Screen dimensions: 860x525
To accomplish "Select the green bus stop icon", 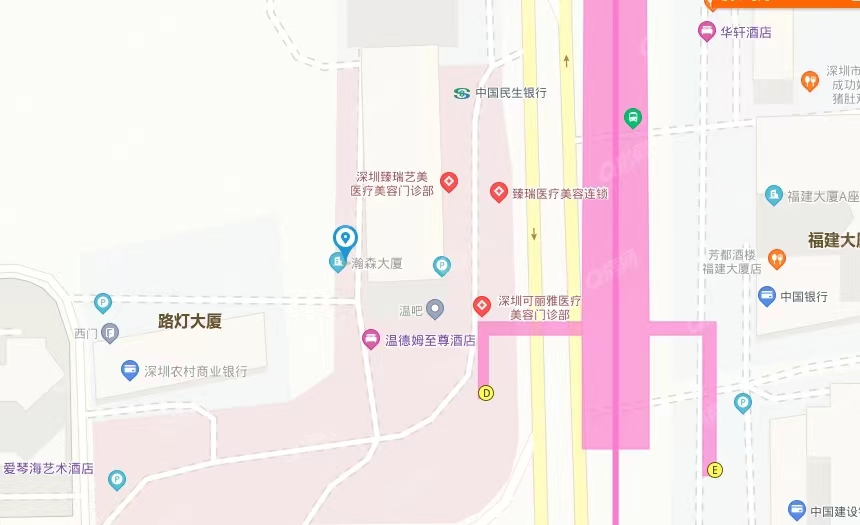I will coord(632,118).
